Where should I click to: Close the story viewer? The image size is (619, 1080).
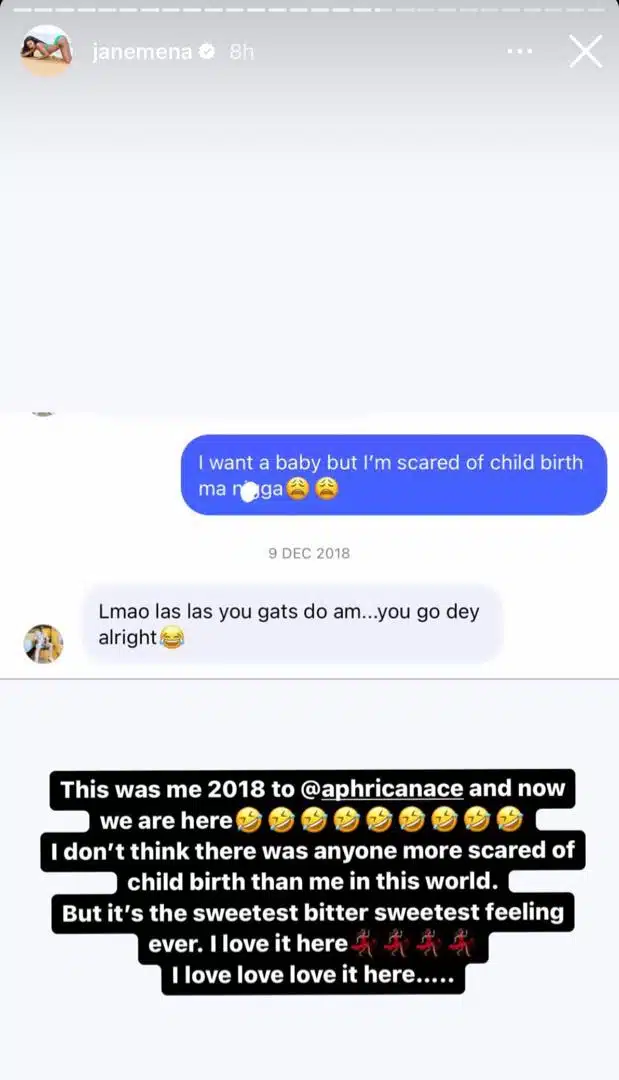585,51
